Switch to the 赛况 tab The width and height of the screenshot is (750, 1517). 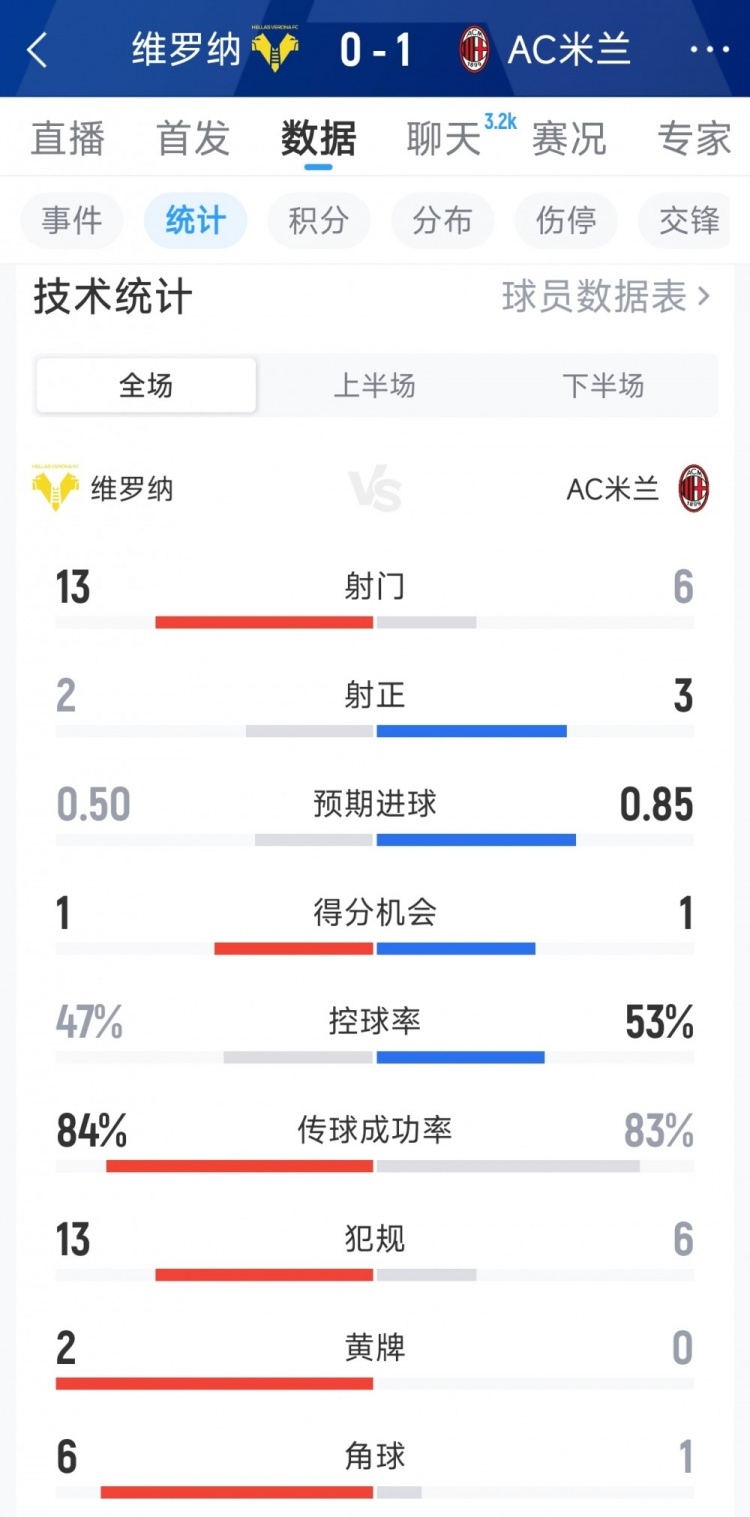(x=569, y=139)
